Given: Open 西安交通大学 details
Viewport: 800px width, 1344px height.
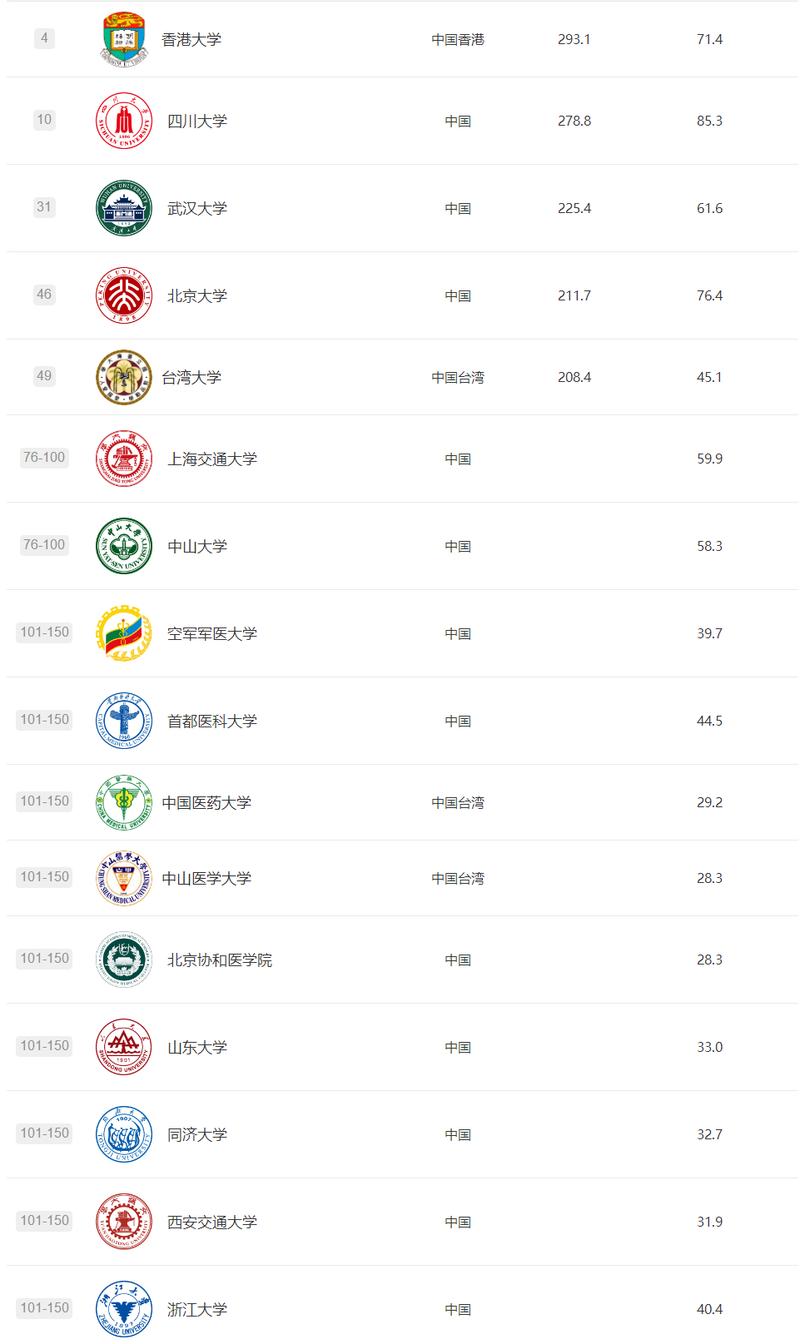Looking at the screenshot, I should [212, 1222].
